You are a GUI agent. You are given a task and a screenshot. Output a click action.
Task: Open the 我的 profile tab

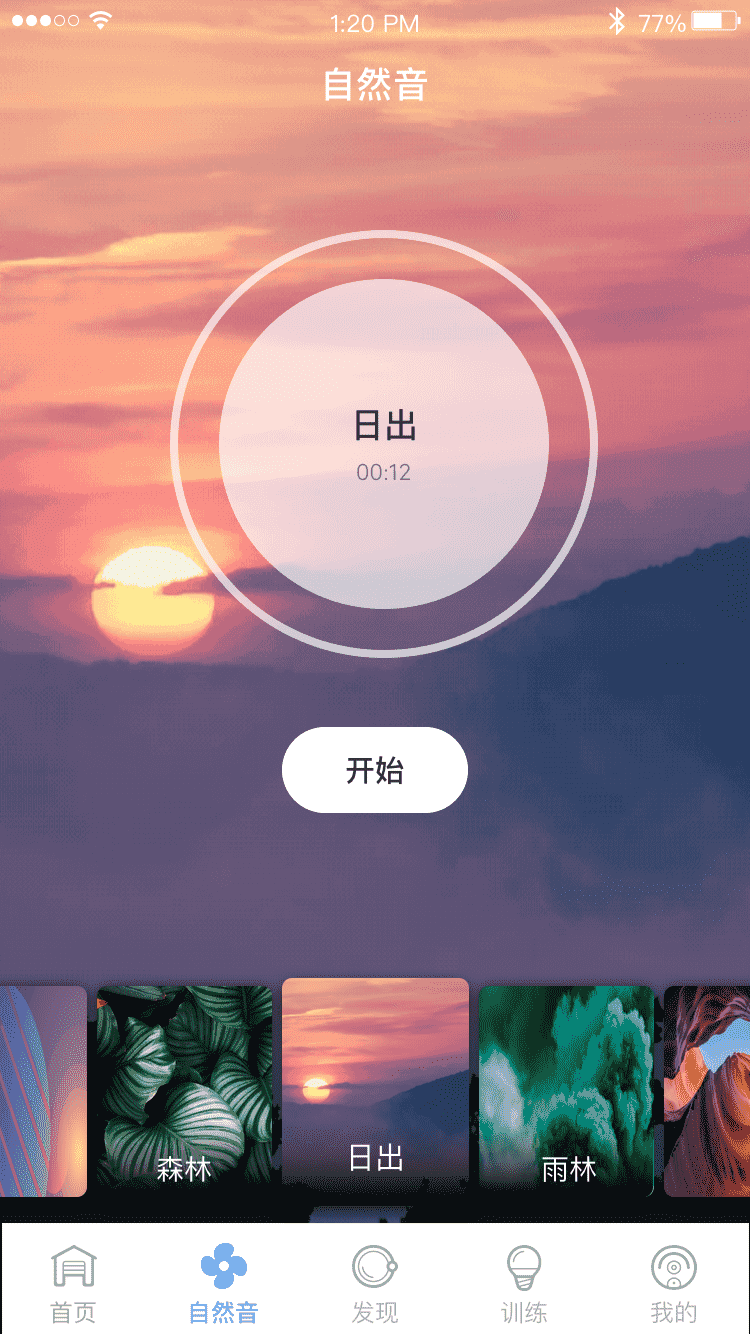[674, 1285]
